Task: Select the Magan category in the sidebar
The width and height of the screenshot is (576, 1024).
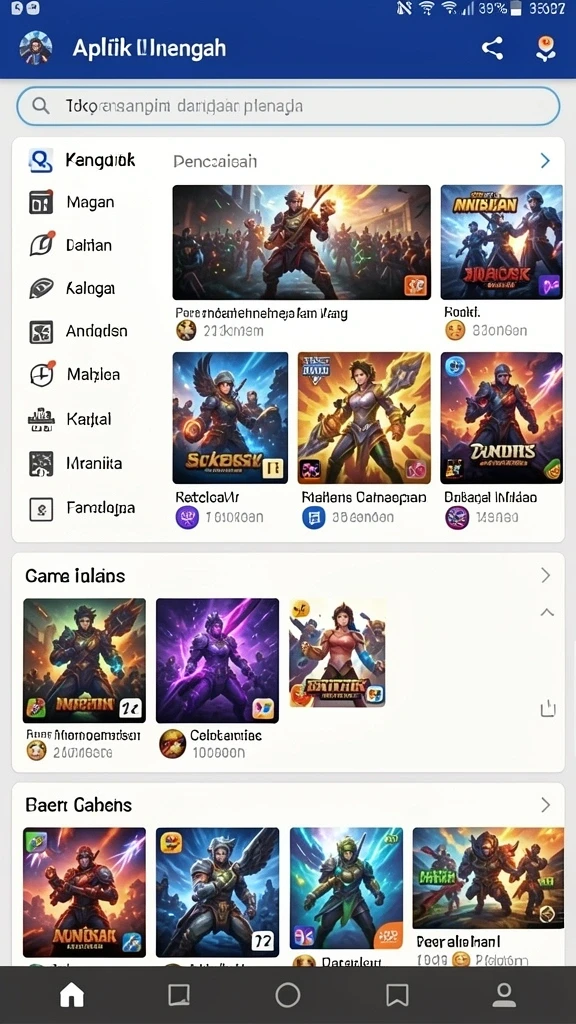Action: pyautogui.click(x=72, y=202)
